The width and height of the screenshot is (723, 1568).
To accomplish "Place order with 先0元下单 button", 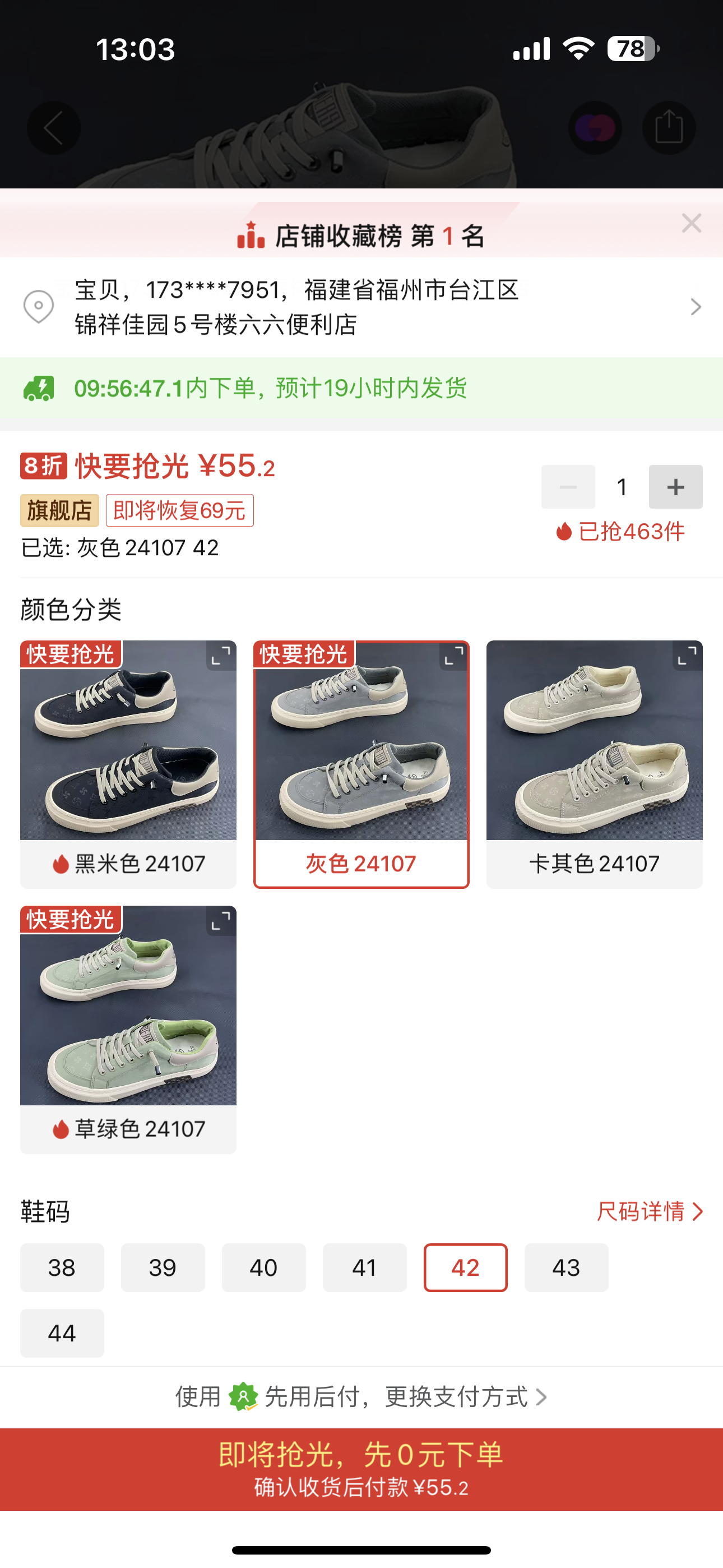I will coord(361,1469).
